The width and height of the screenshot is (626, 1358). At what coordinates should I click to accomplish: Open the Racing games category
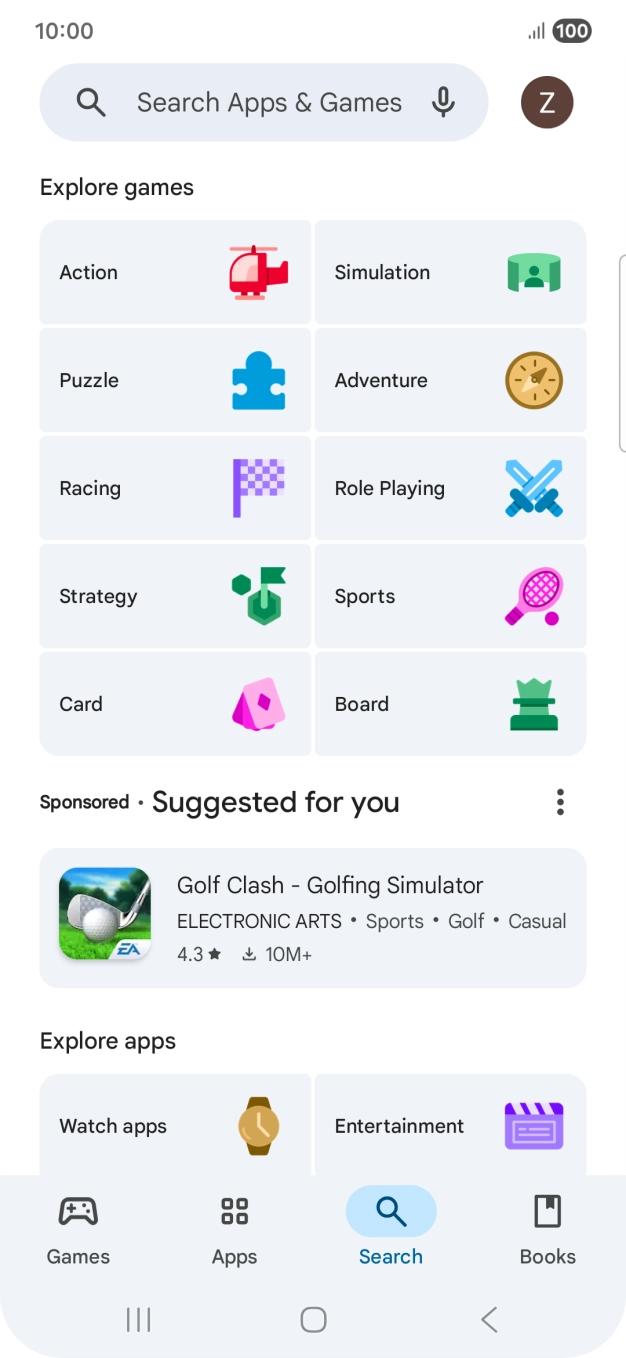coord(175,488)
